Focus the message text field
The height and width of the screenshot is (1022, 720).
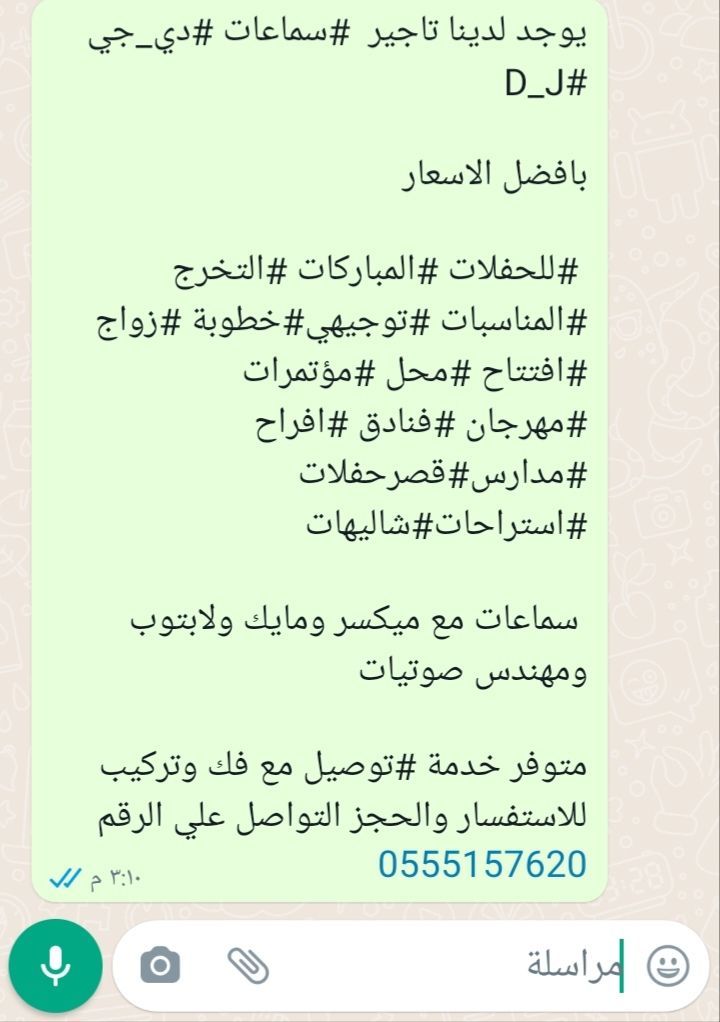tap(450, 966)
